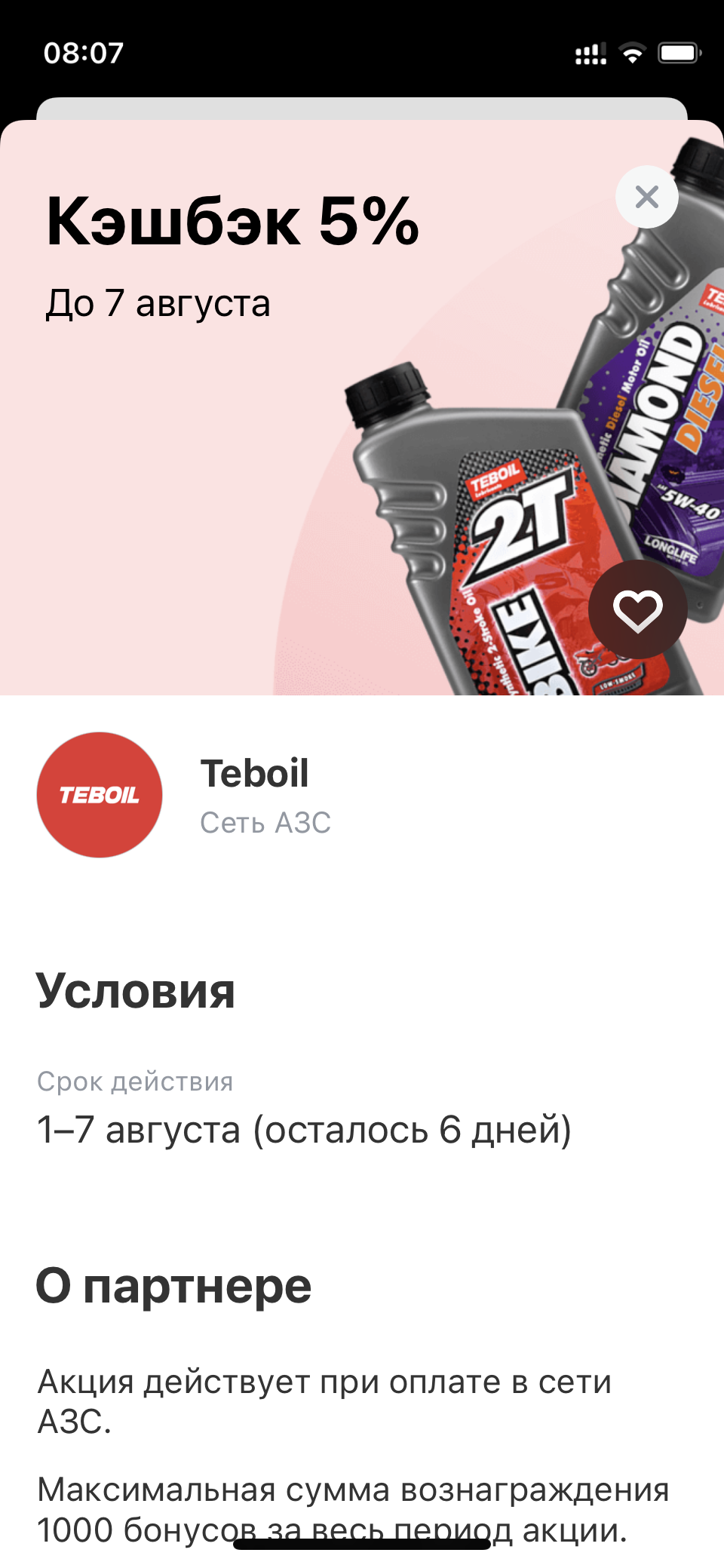Add the Teboil offer to favorites
The height and width of the screenshot is (1568, 724).
[637, 609]
